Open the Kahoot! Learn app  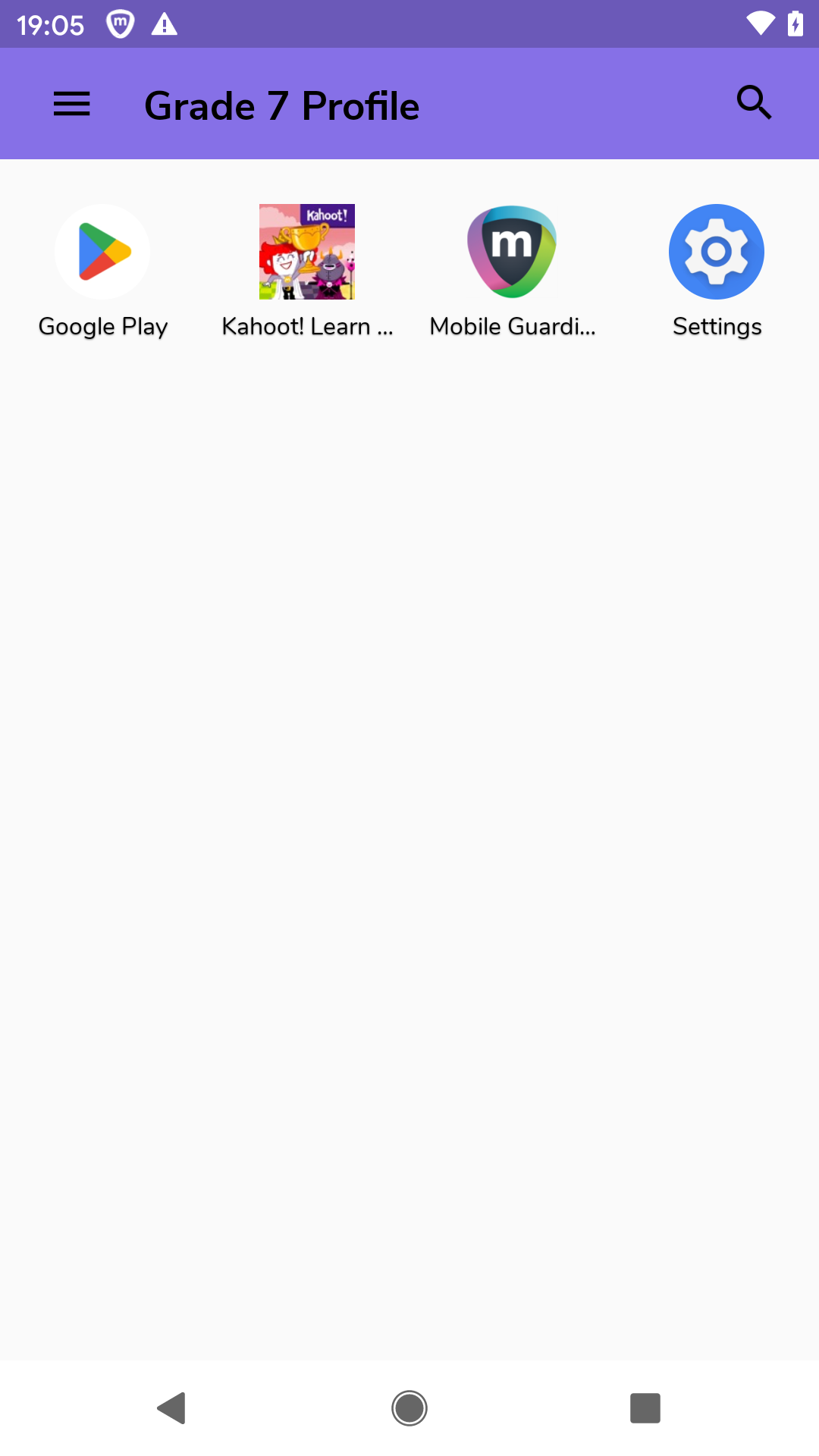tap(307, 253)
